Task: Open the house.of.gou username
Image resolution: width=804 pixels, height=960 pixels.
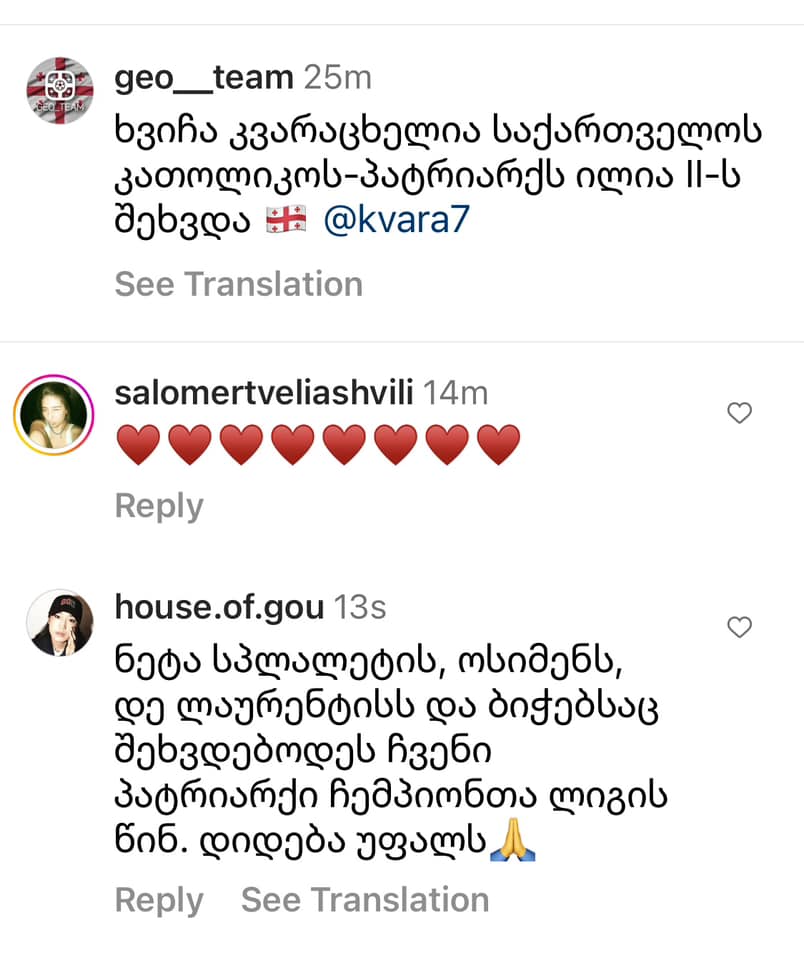Action: coord(219,607)
